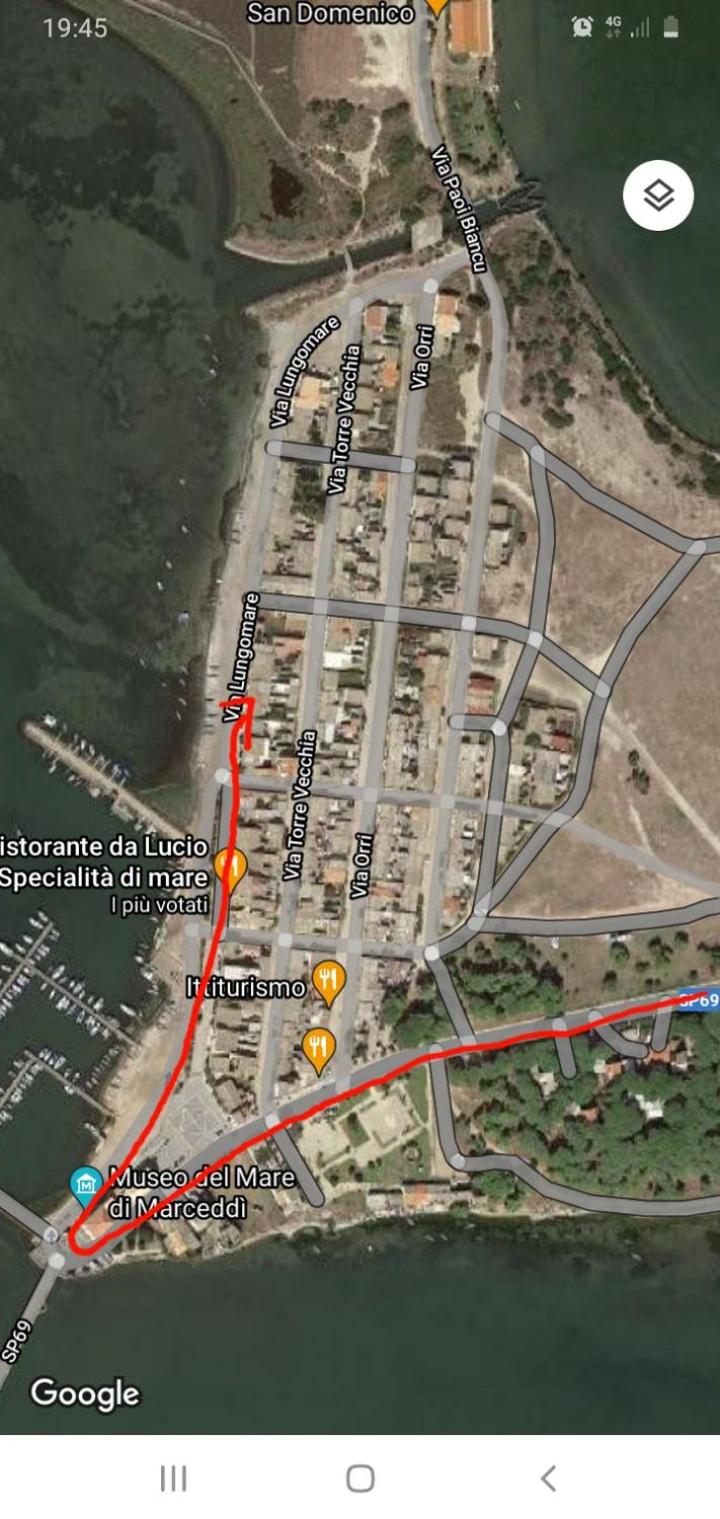Go back with the system back button
The image size is (720, 1519).
coord(547,1478)
